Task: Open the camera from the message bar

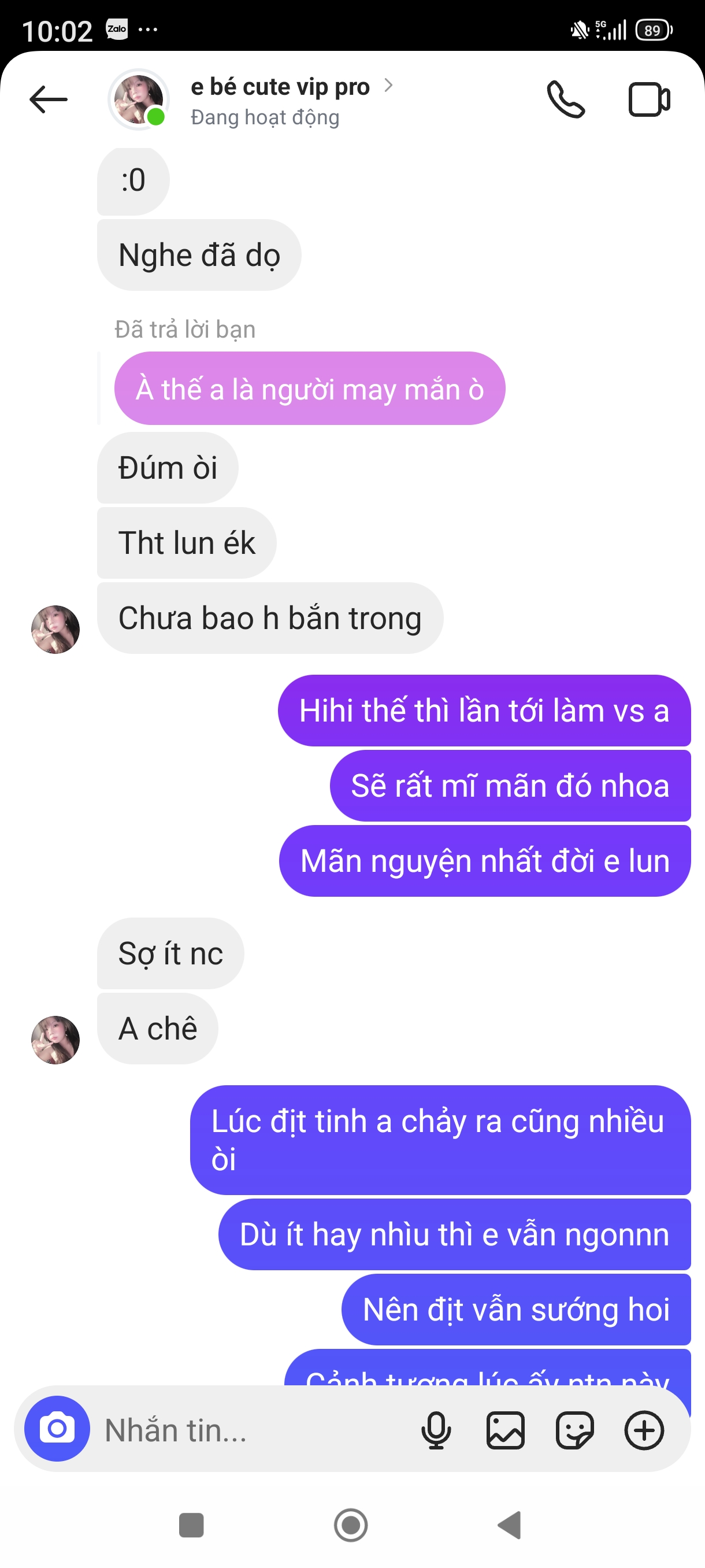Action: 57,1428
